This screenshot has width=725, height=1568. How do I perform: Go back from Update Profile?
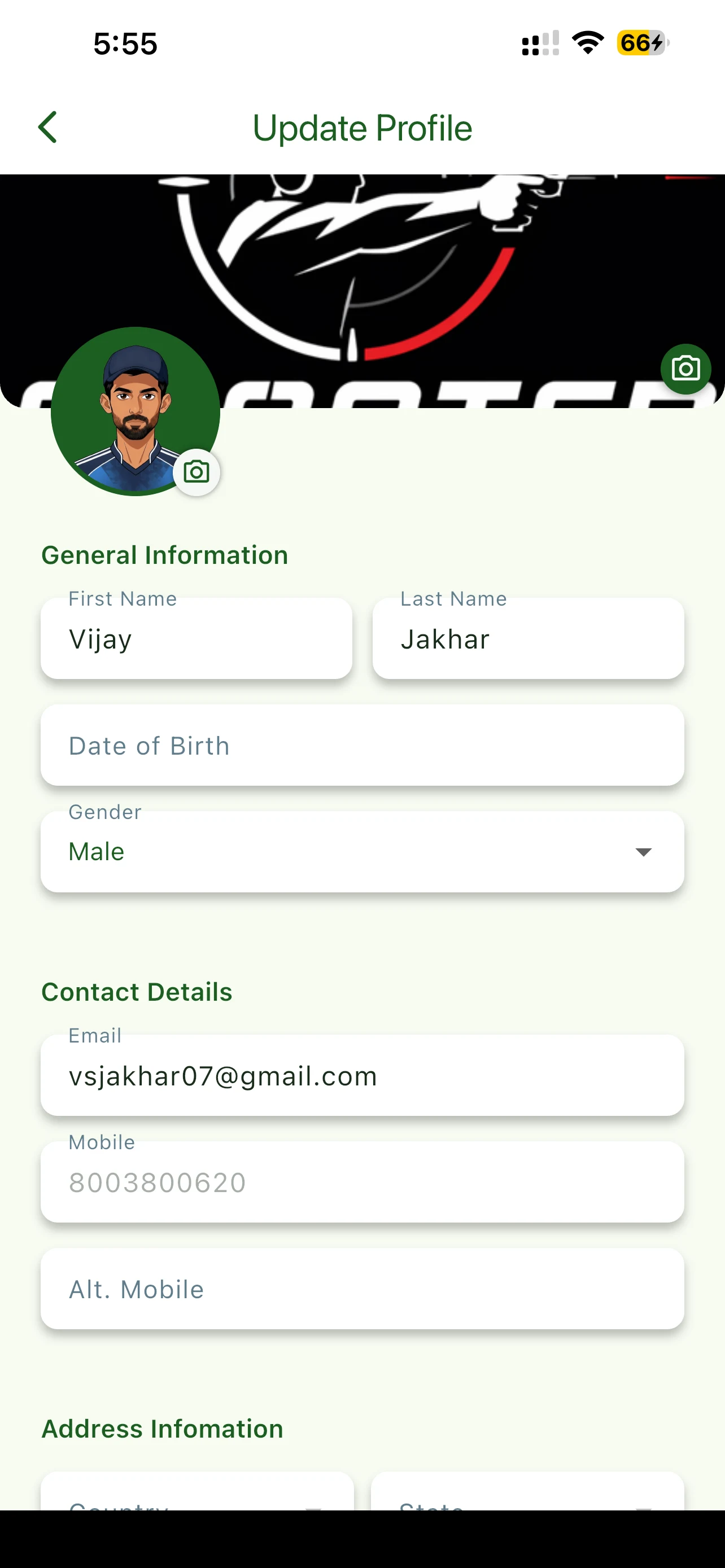47,127
